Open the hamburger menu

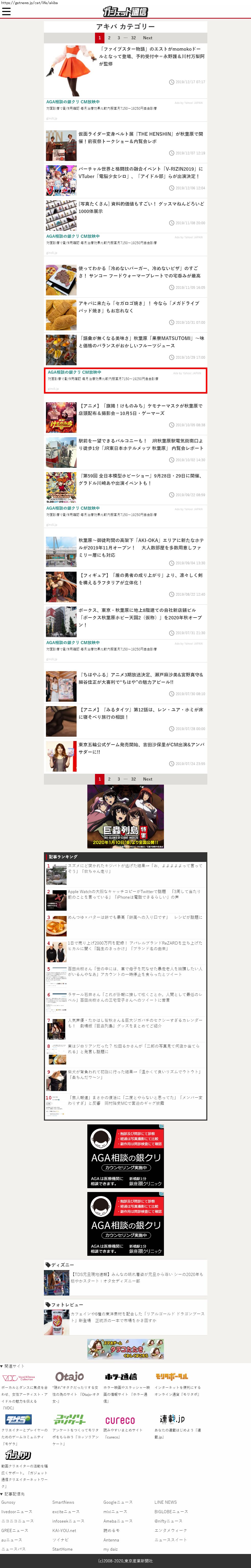[x=6, y=11]
